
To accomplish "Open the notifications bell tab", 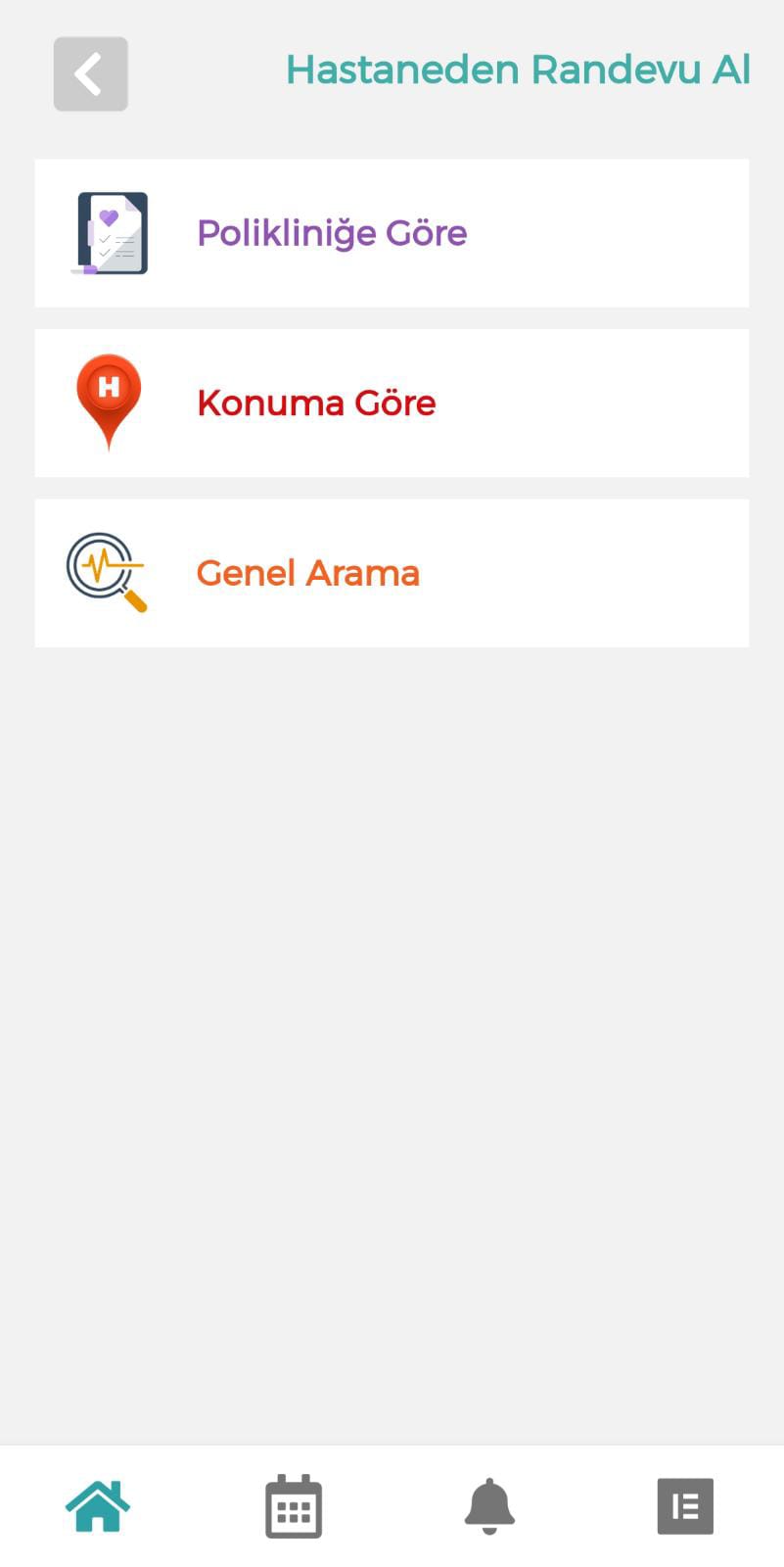I will tap(489, 1506).
